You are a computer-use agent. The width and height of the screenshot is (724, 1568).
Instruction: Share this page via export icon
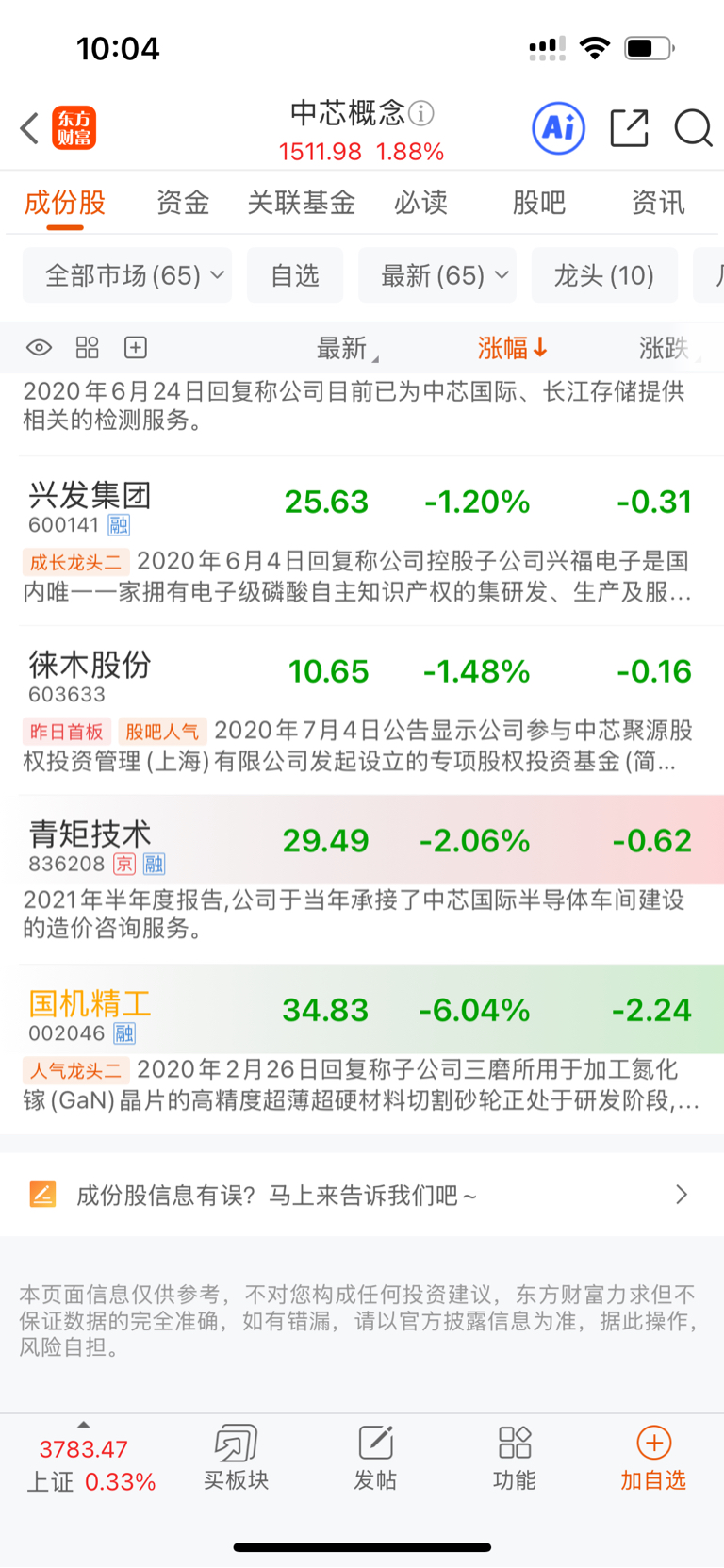click(630, 128)
